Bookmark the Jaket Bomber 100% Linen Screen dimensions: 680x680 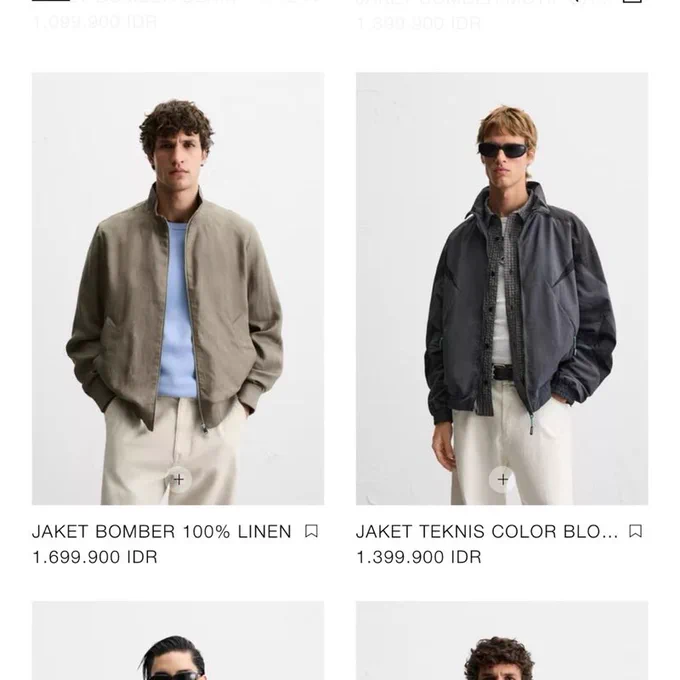pyautogui.click(x=311, y=531)
